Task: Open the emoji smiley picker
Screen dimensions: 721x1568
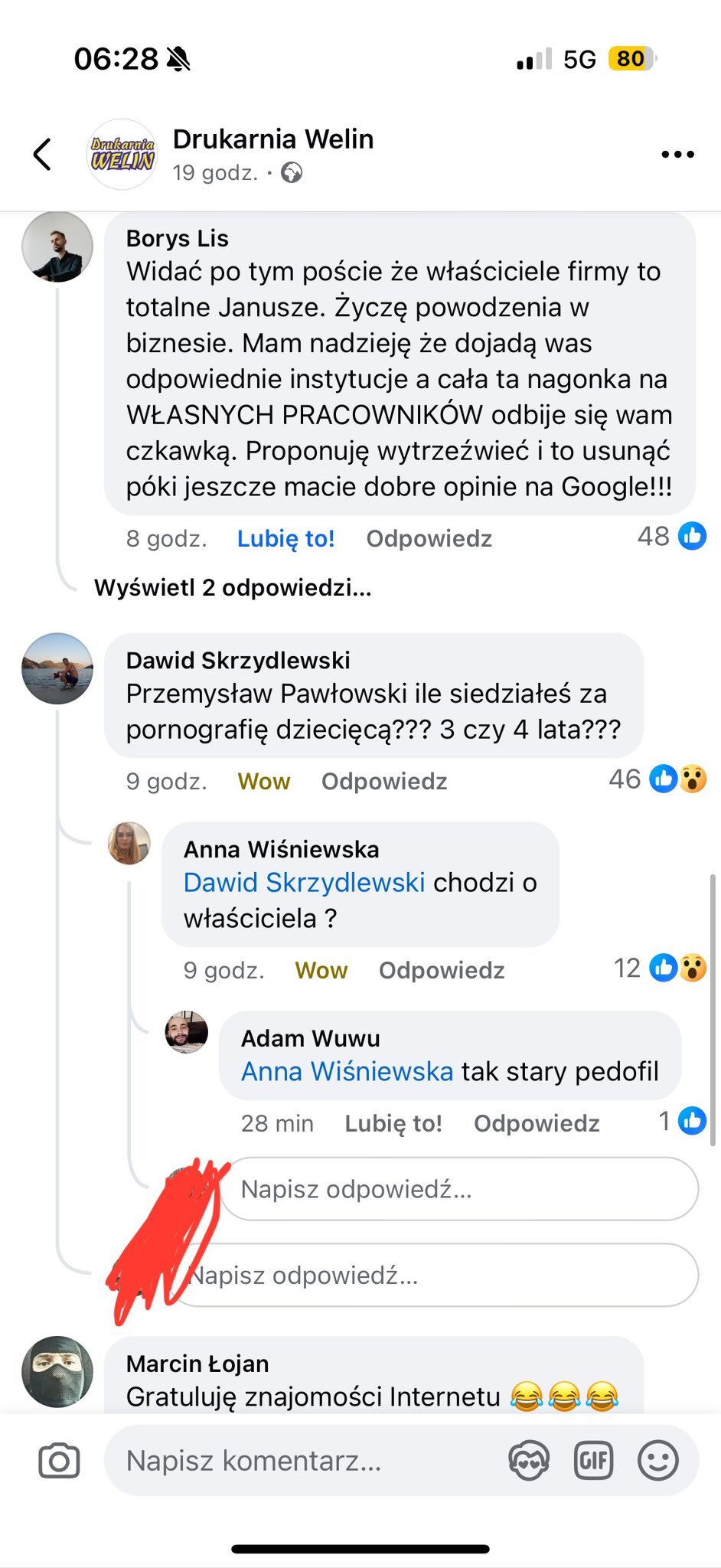Action: point(657,1461)
